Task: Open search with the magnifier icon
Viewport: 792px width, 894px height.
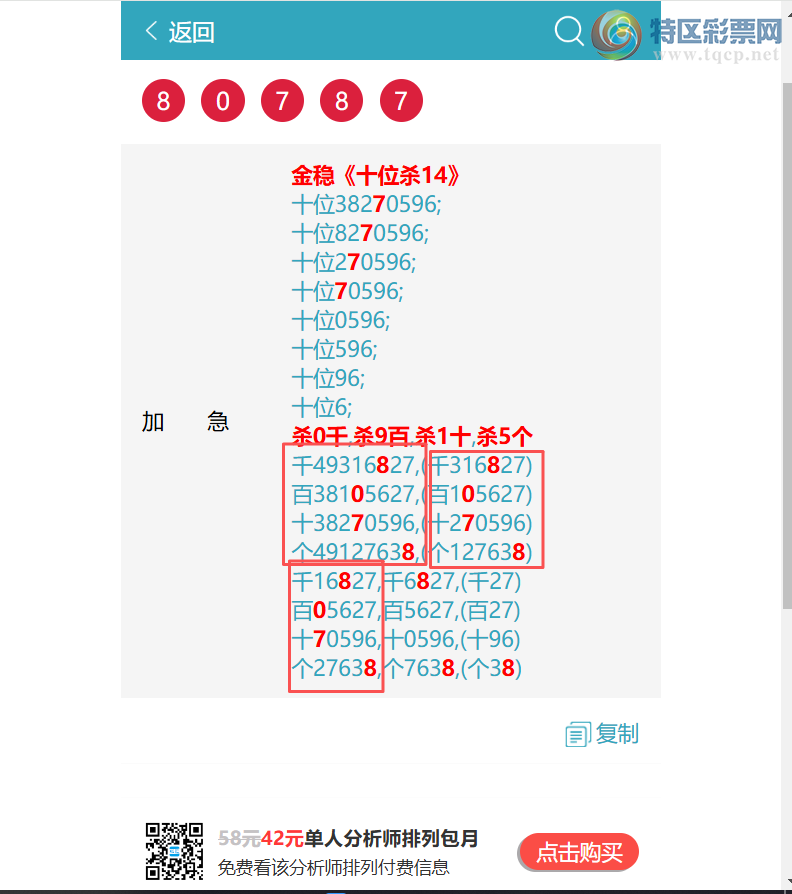Action: [x=569, y=32]
